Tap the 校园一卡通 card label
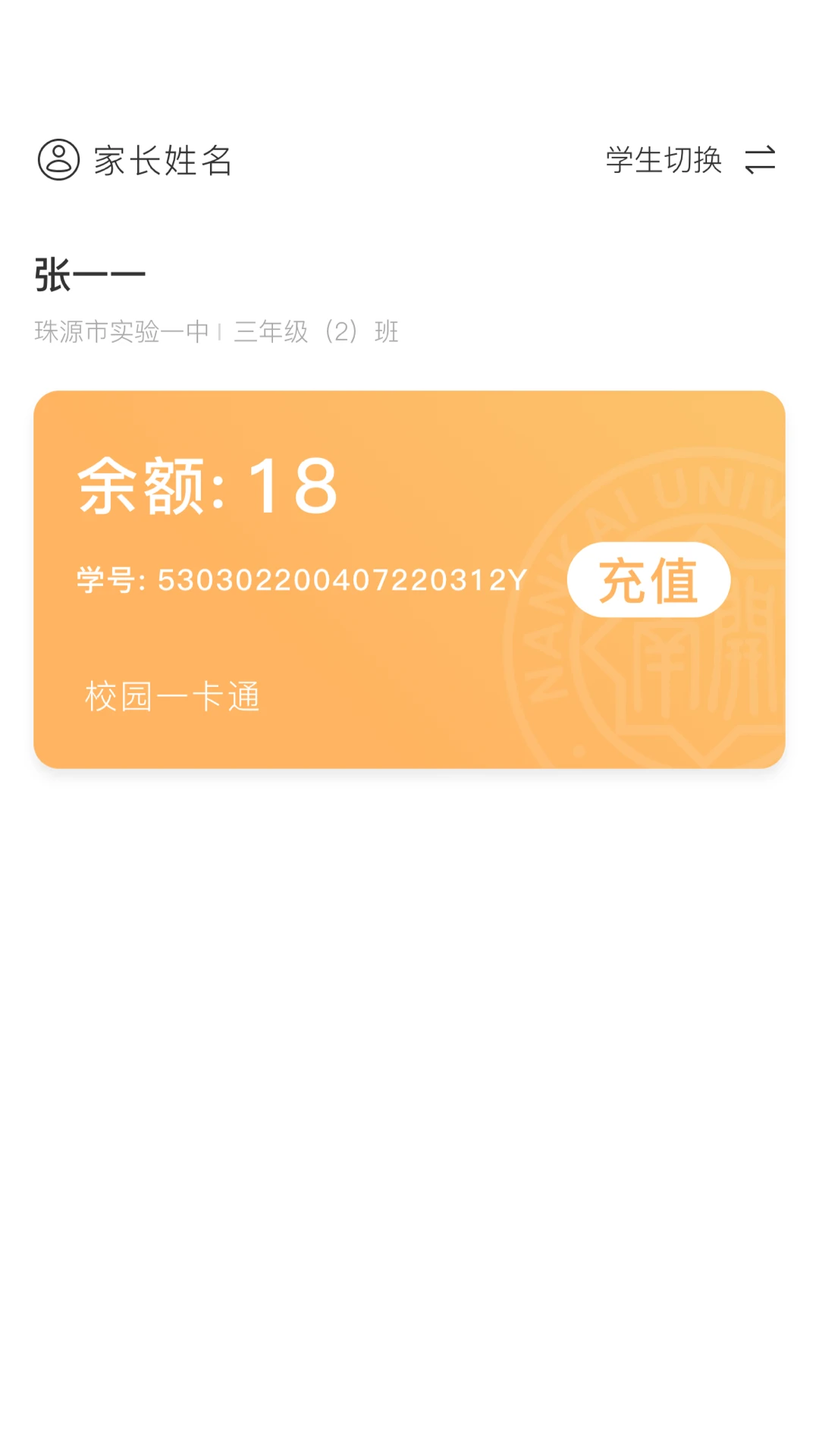Image resolution: width=819 pixels, height=1456 pixels. coord(171,696)
